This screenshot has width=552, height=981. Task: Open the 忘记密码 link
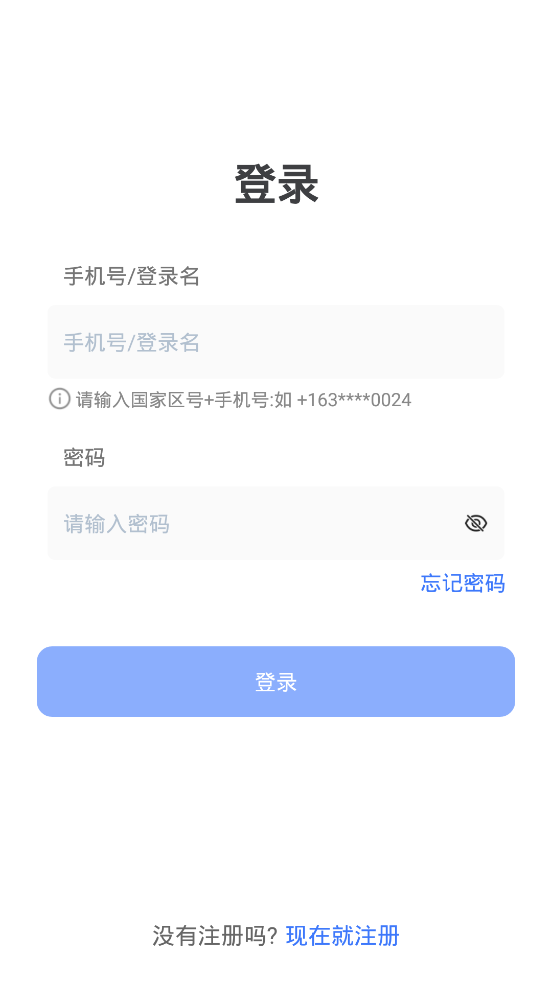coord(463,583)
